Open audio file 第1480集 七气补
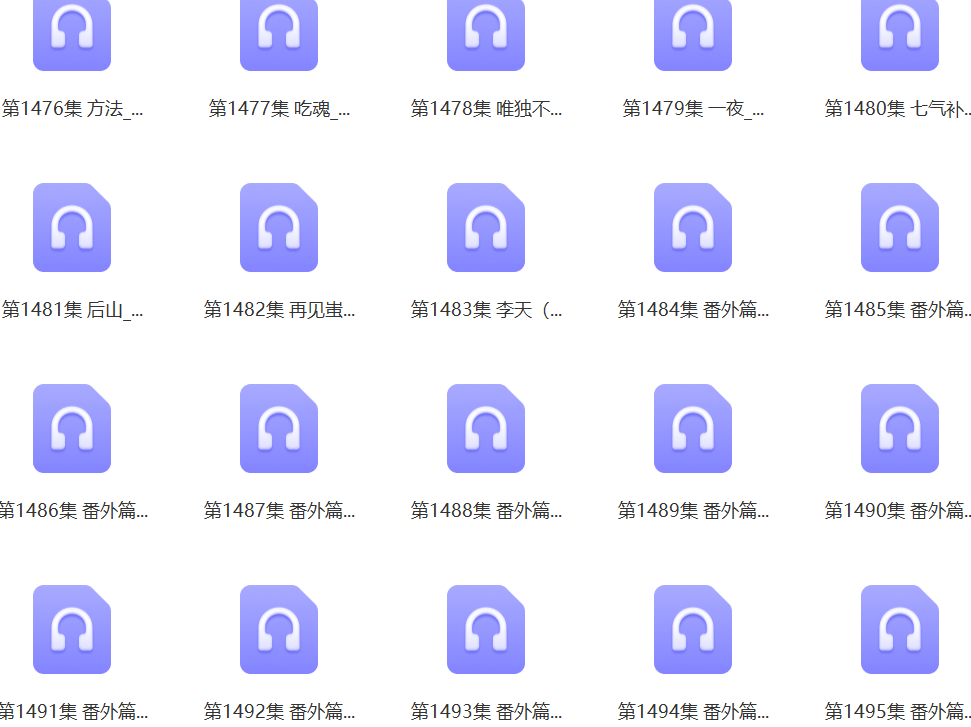 tap(900, 36)
